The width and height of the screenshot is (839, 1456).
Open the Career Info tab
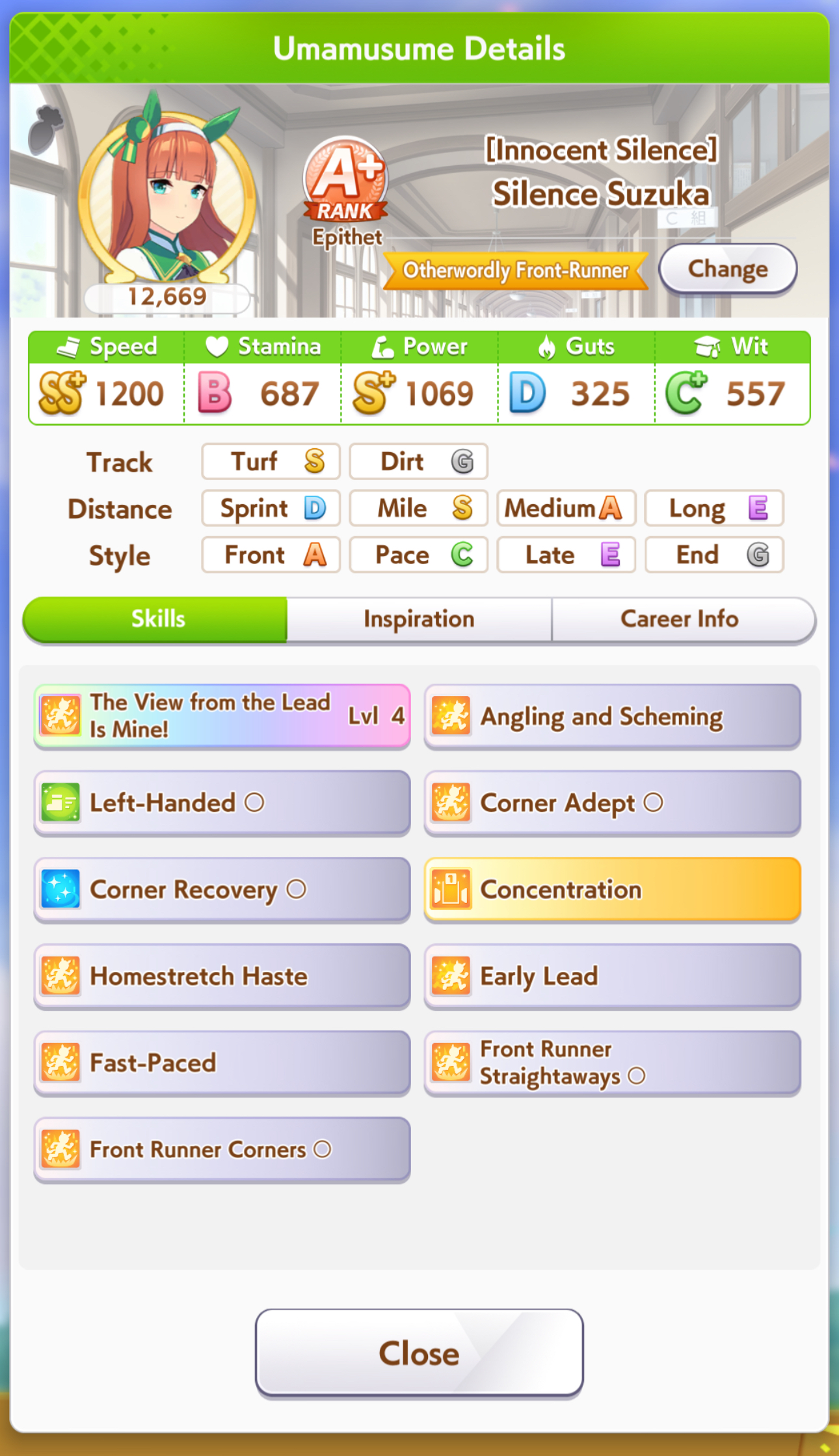[680, 619]
